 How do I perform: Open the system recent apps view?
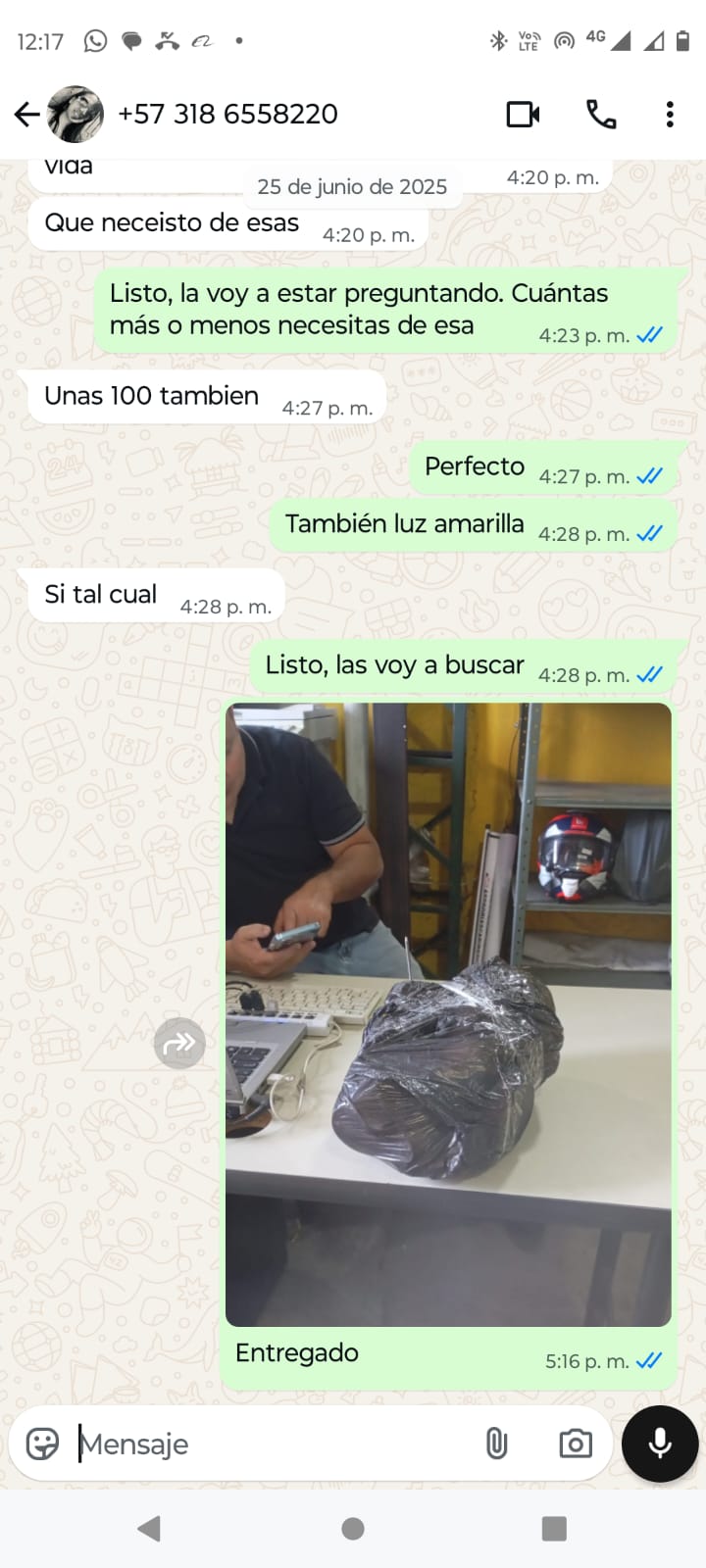point(554,1529)
